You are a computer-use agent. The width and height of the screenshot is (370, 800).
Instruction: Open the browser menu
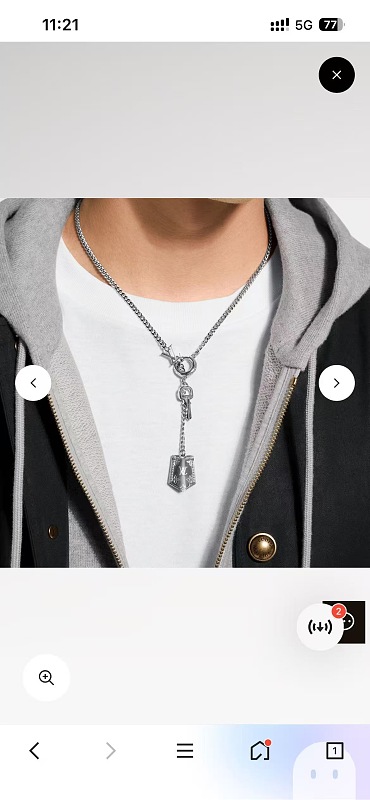pos(185,751)
